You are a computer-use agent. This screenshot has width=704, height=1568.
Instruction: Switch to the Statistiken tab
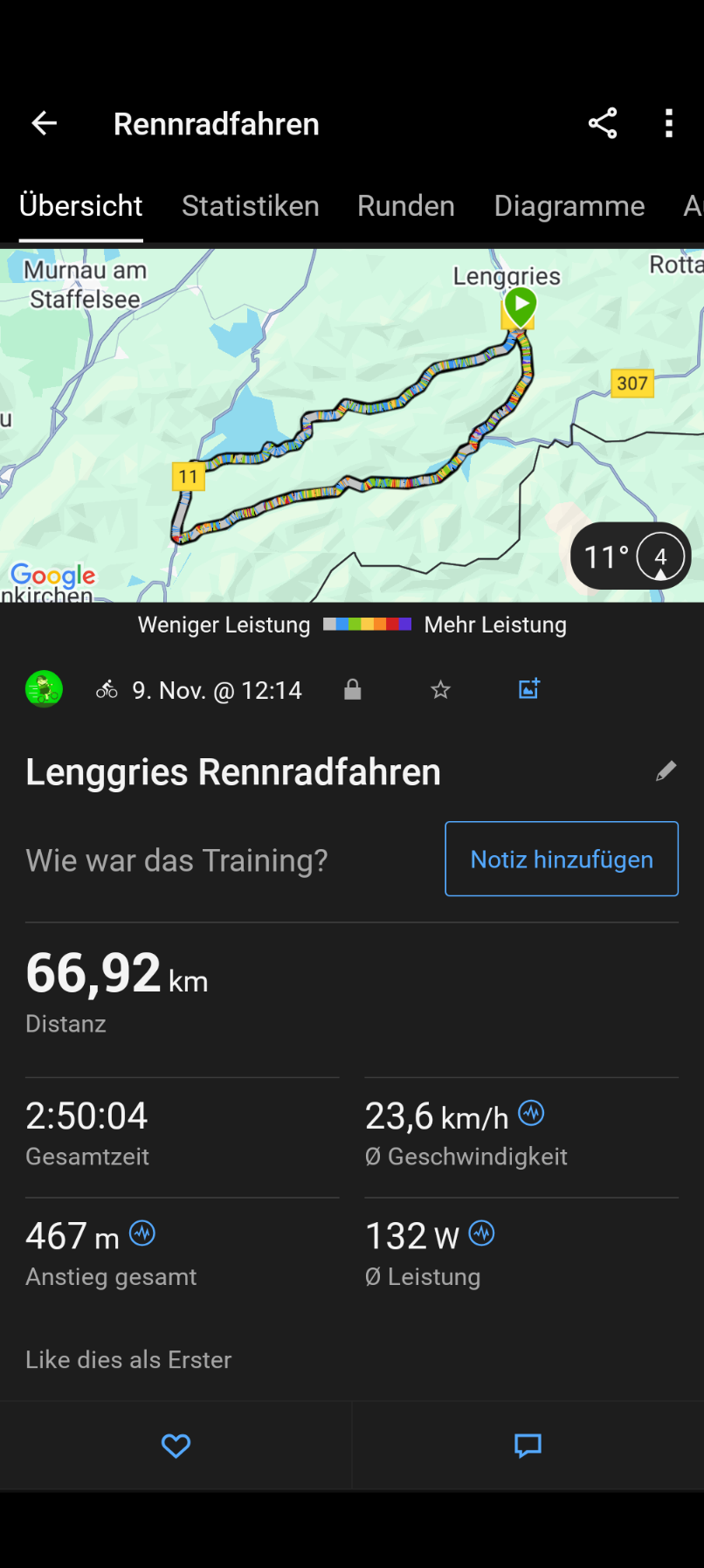(251, 206)
